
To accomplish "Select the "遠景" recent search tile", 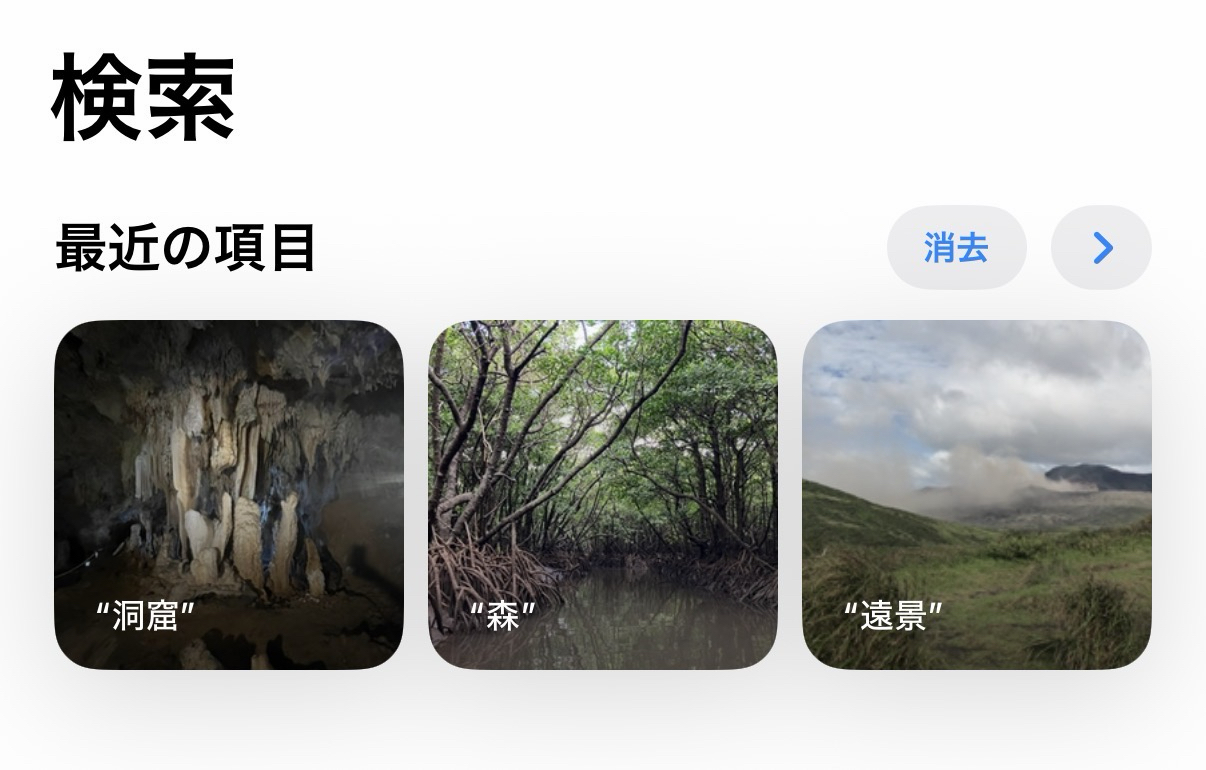I will (x=977, y=495).
